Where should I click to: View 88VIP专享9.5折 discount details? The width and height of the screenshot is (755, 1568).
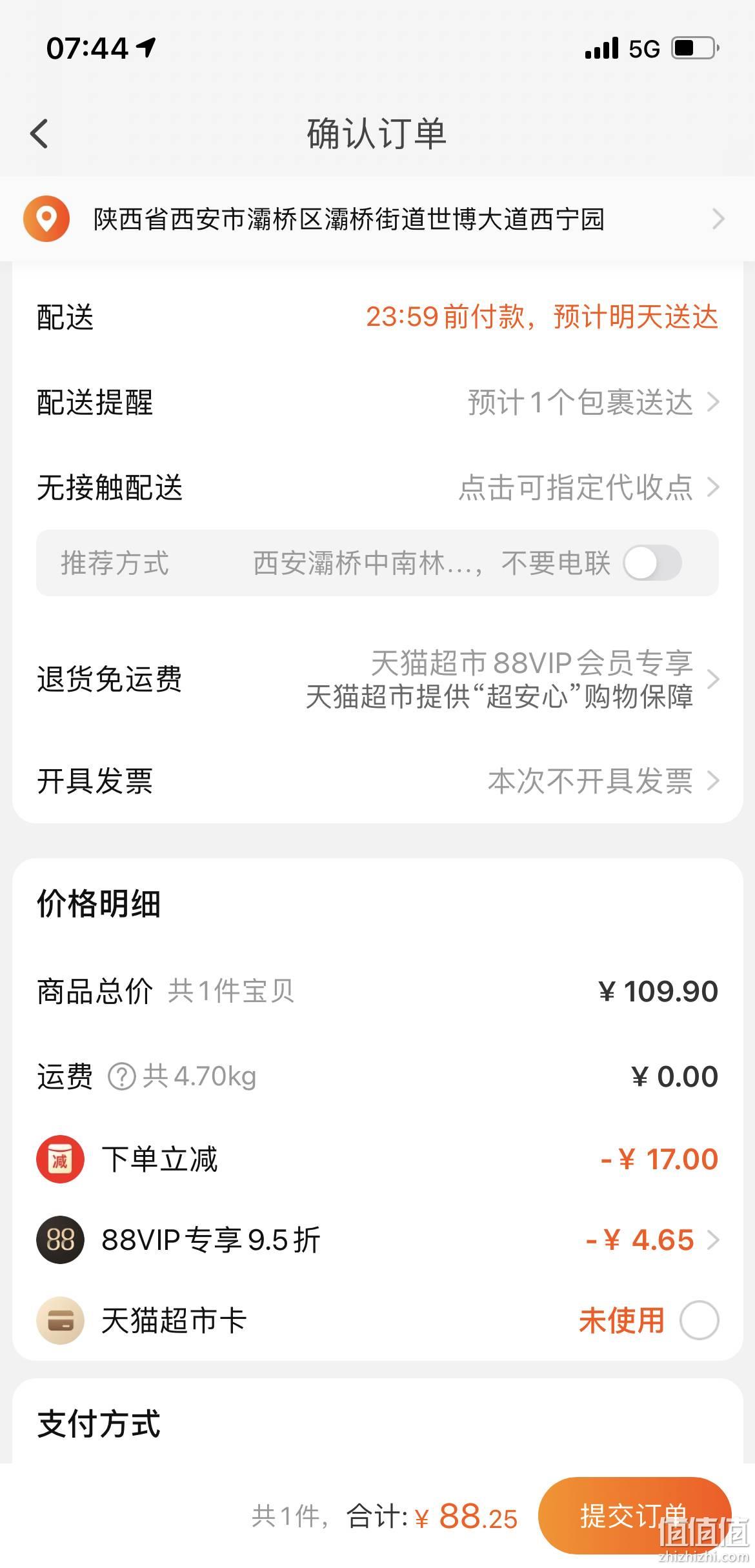pos(377,1240)
